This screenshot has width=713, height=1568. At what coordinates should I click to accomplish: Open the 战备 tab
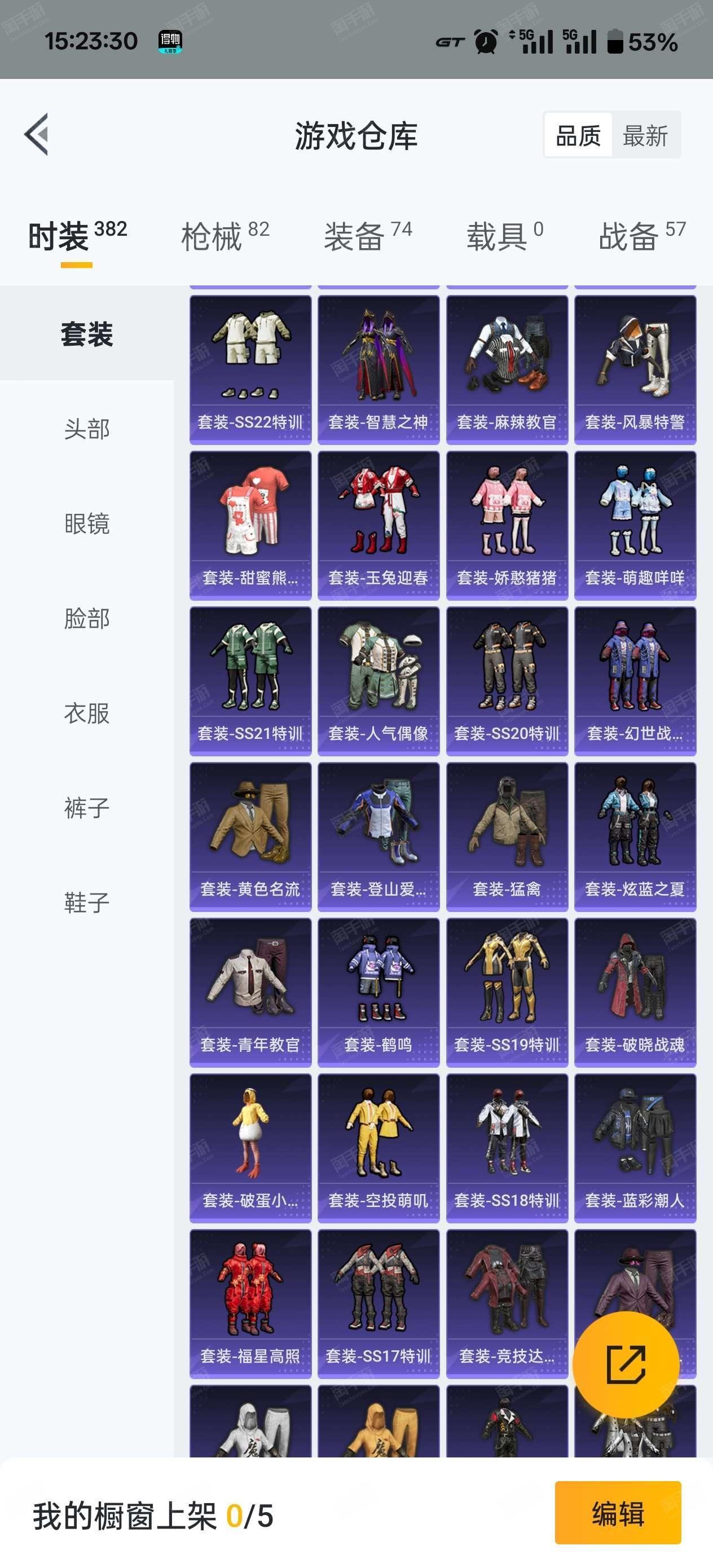pos(642,236)
